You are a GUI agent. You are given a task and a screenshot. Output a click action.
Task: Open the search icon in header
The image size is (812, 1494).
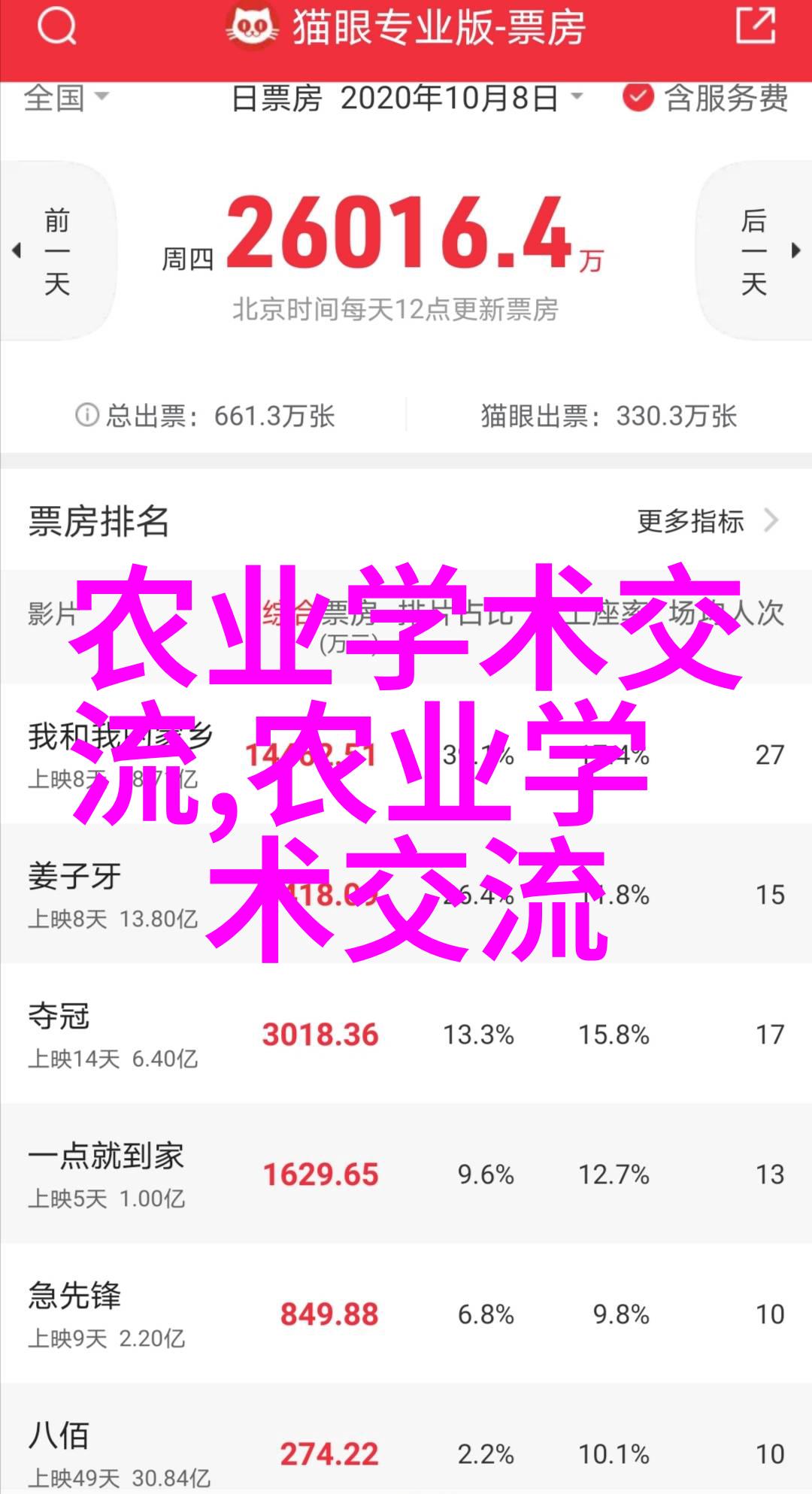point(56,28)
